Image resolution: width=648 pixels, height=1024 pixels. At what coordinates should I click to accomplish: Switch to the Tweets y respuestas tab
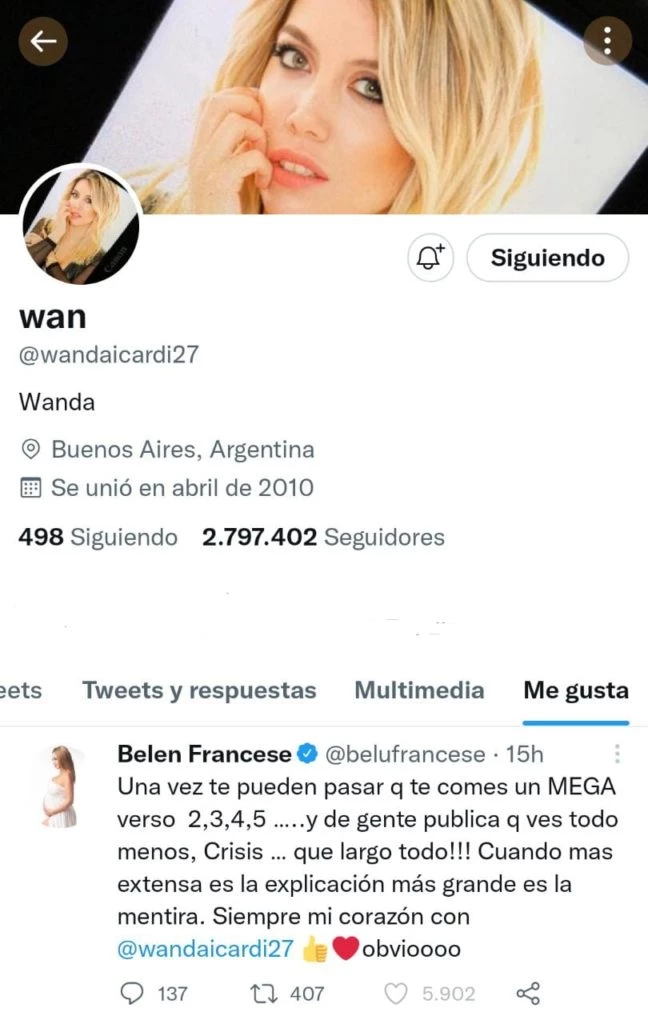click(199, 690)
